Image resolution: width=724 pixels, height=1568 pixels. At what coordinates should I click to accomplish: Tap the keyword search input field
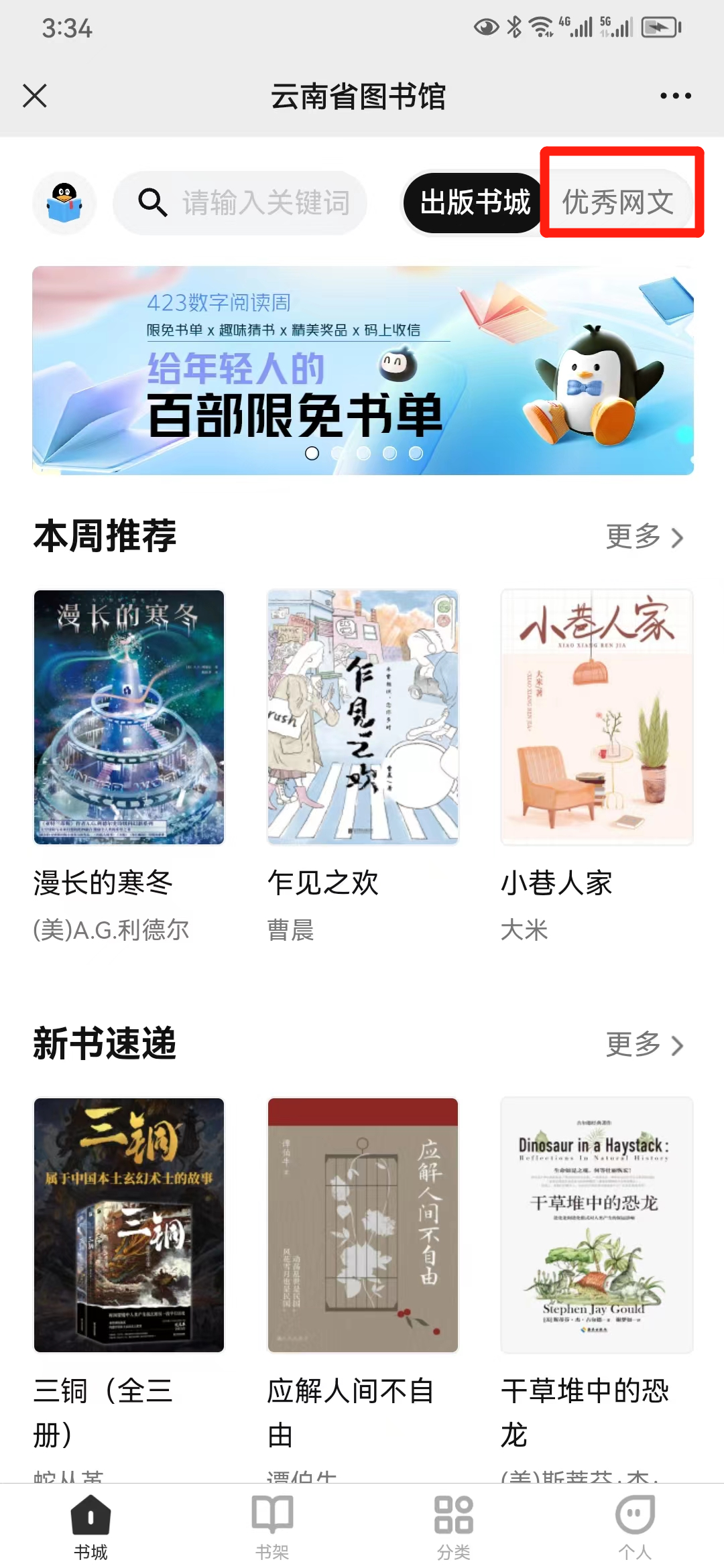coord(268,203)
